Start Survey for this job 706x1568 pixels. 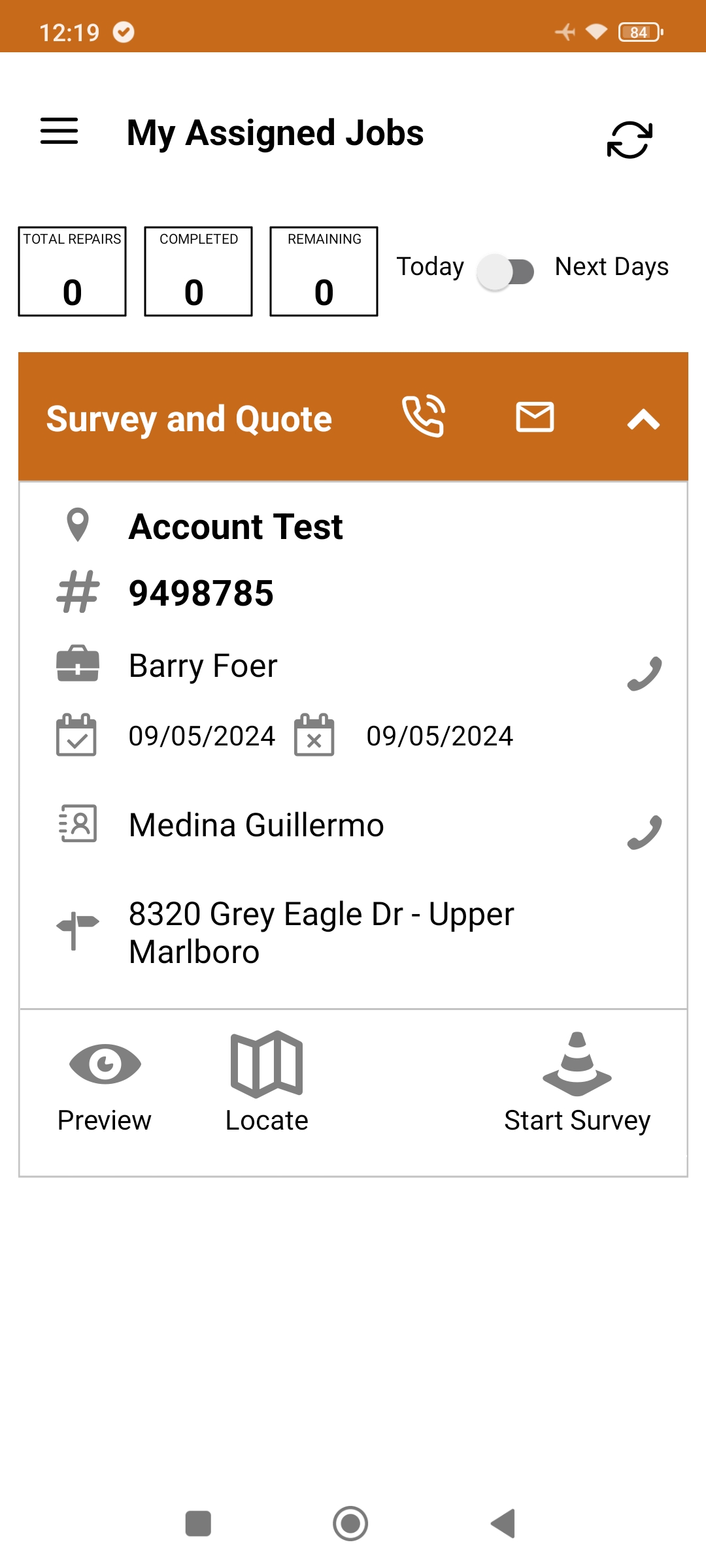click(577, 1083)
